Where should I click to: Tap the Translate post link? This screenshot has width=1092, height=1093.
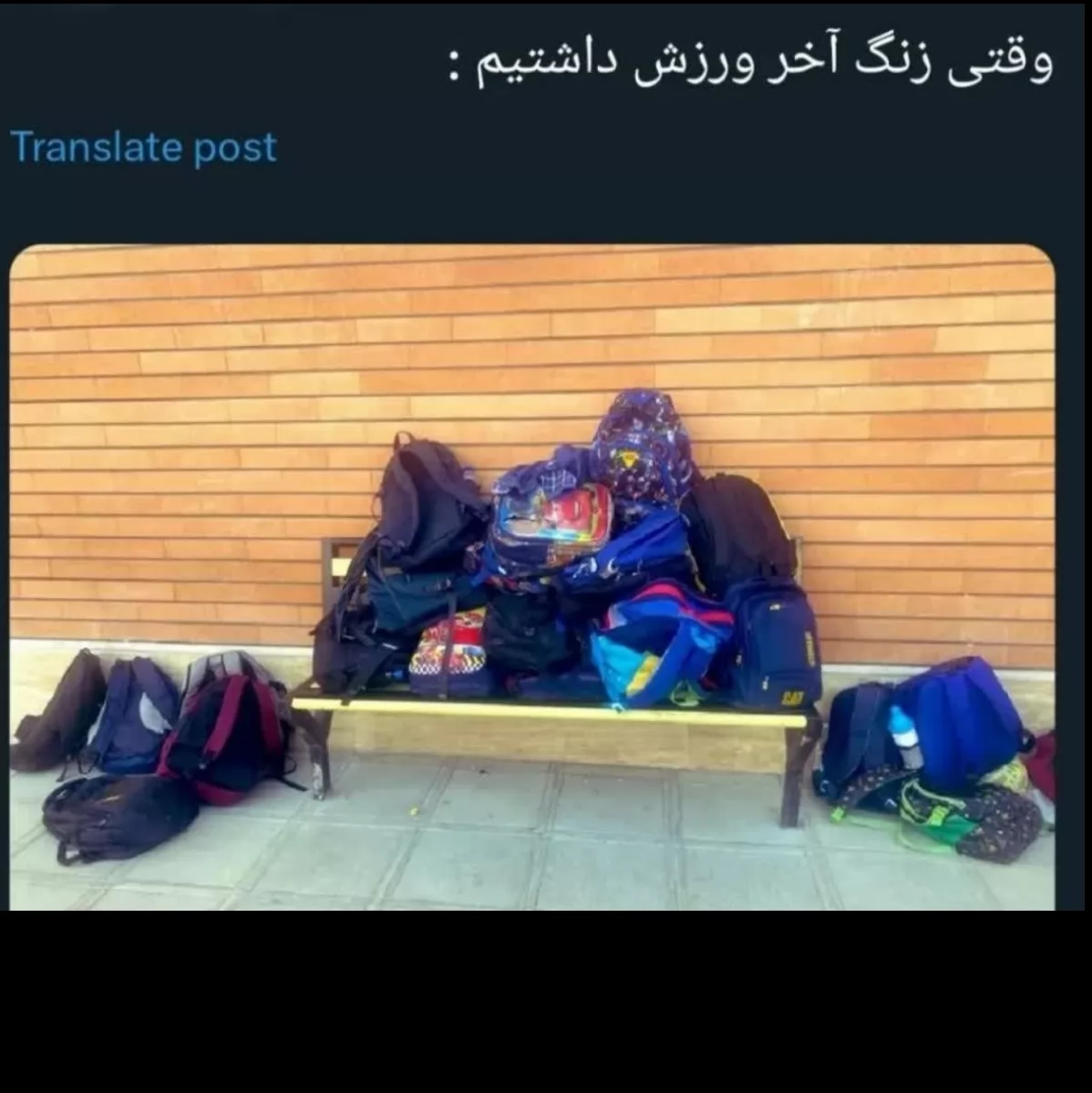coord(143,147)
